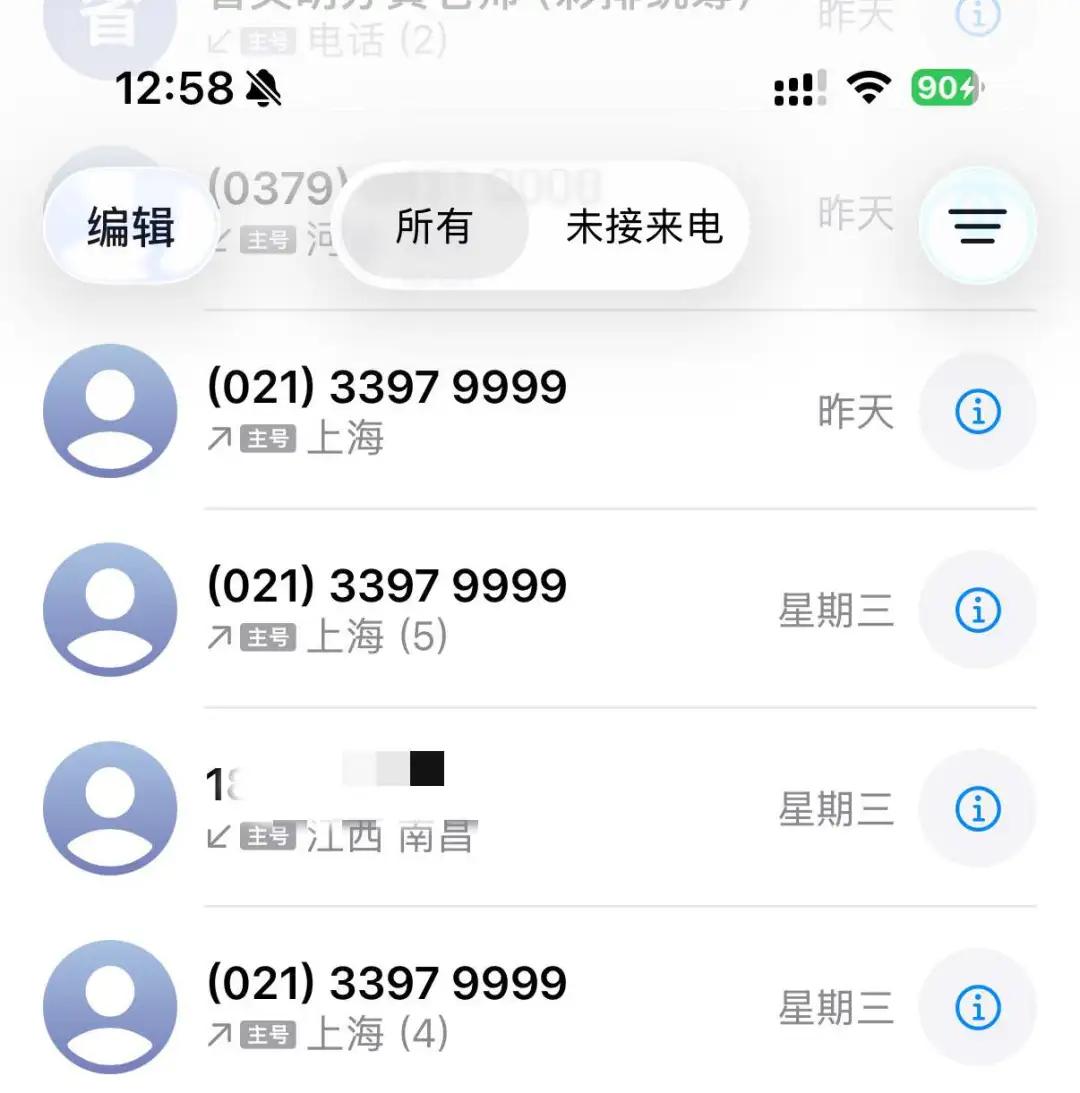Show info for the 江西 南昌 call
Image resolution: width=1080 pixels, height=1093 pixels.
click(x=977, y=808)
